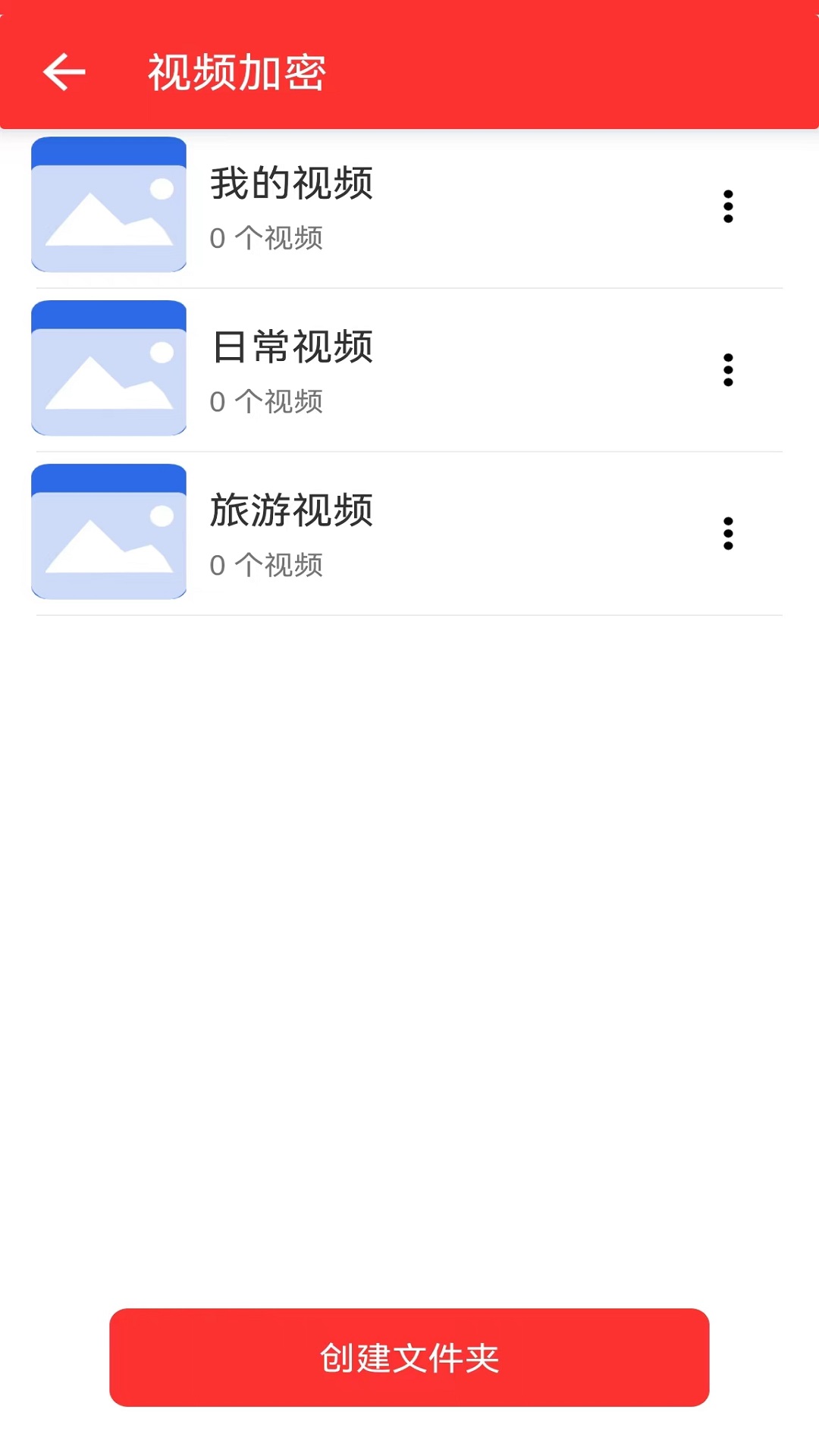Screen dimensions: 819x1456
Task: Open more options for 旅游视频
Action: pos(728,534)
